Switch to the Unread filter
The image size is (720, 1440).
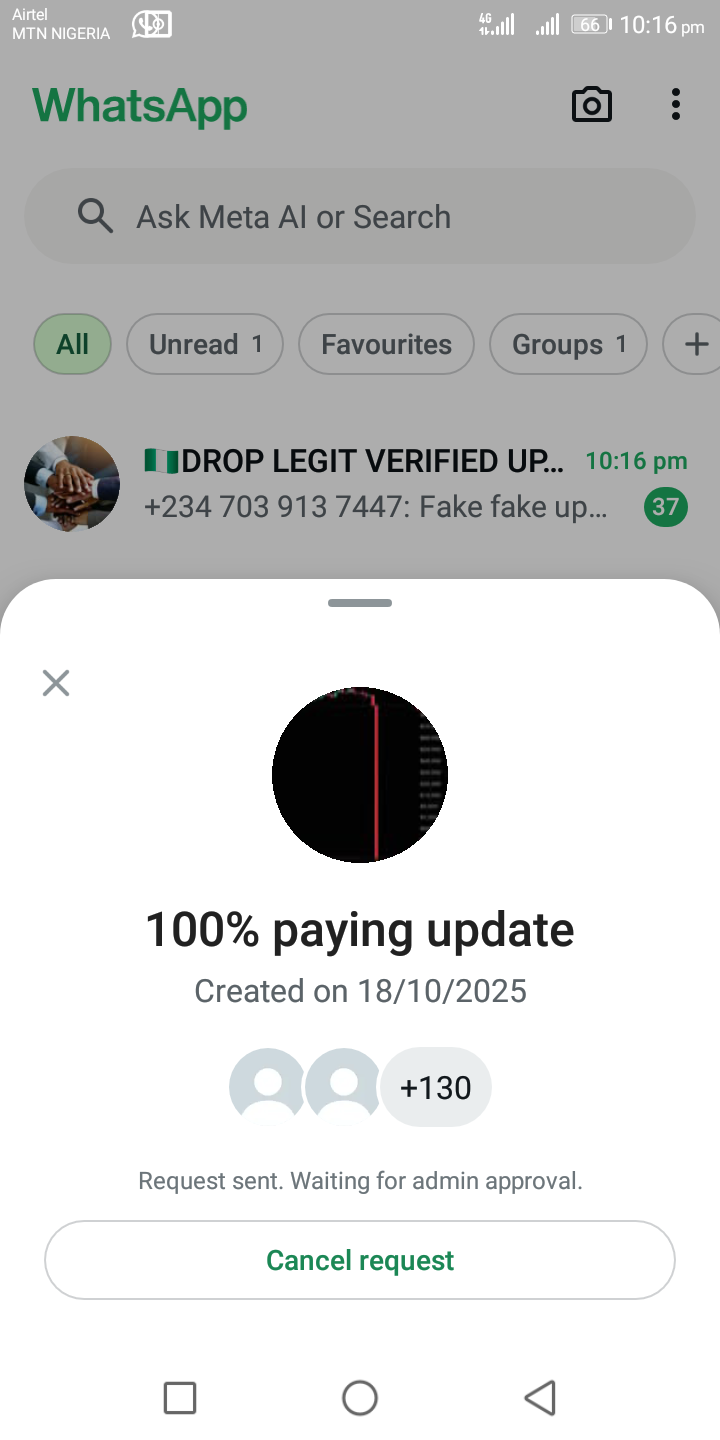pos(205,345)
